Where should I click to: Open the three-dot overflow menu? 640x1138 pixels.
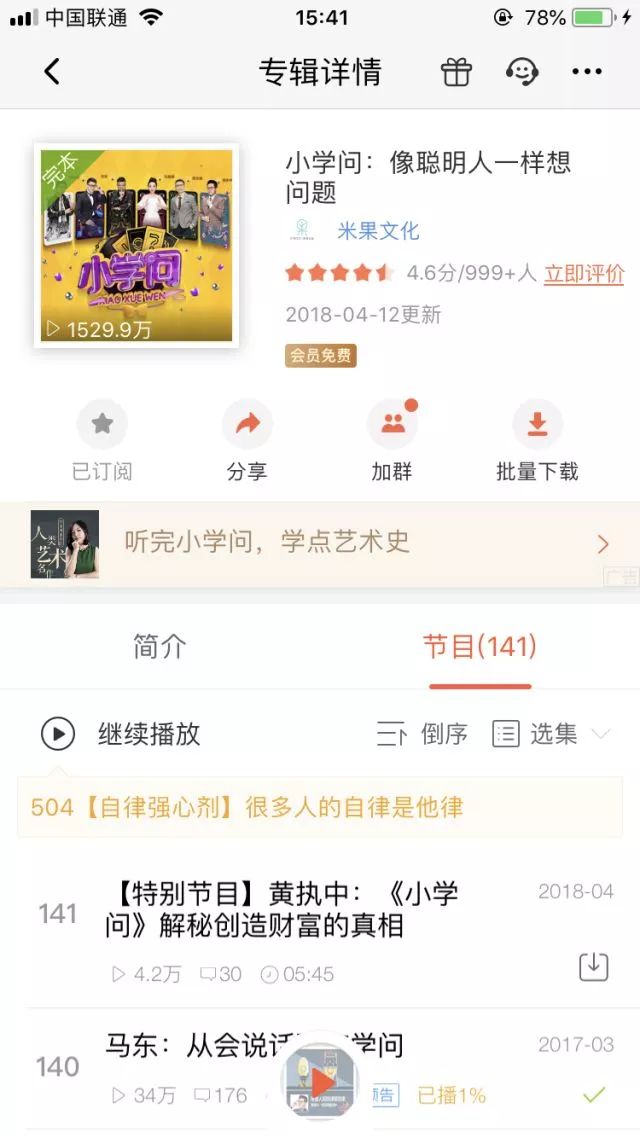click(587, 71)
